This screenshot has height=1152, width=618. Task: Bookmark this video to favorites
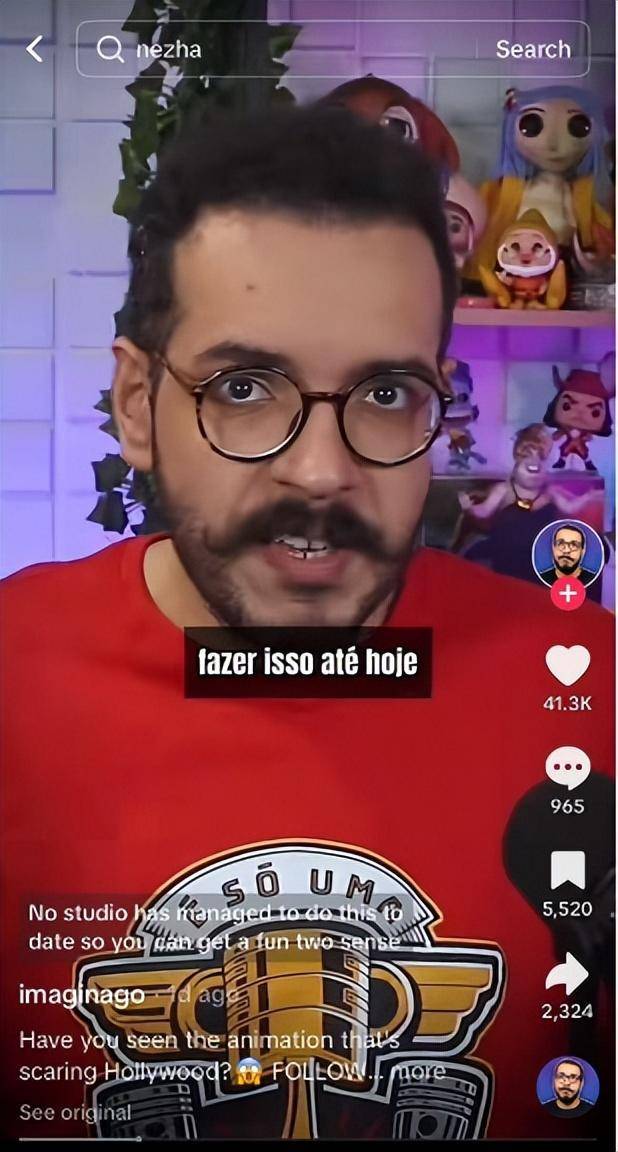pos(567,871)
